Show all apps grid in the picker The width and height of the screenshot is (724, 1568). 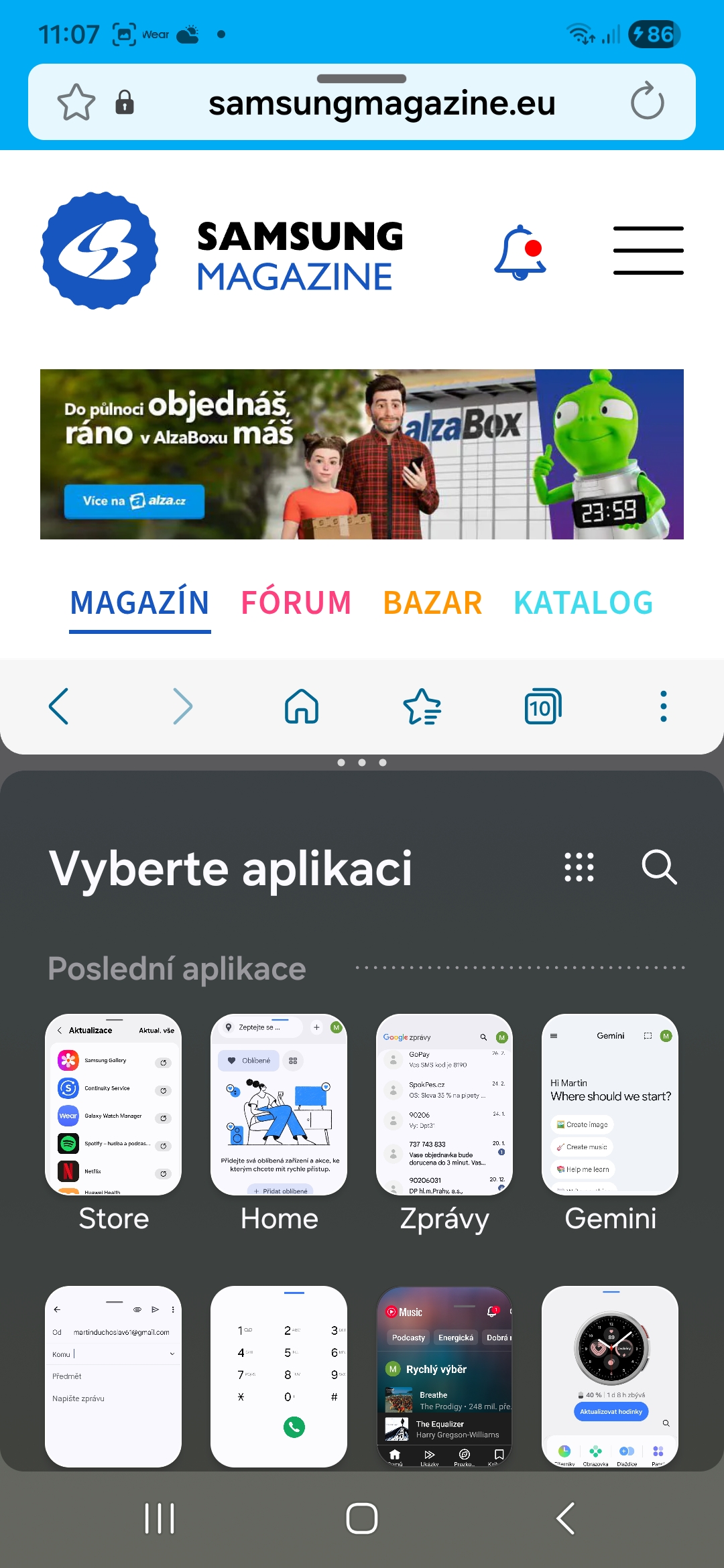coord(579,867)
